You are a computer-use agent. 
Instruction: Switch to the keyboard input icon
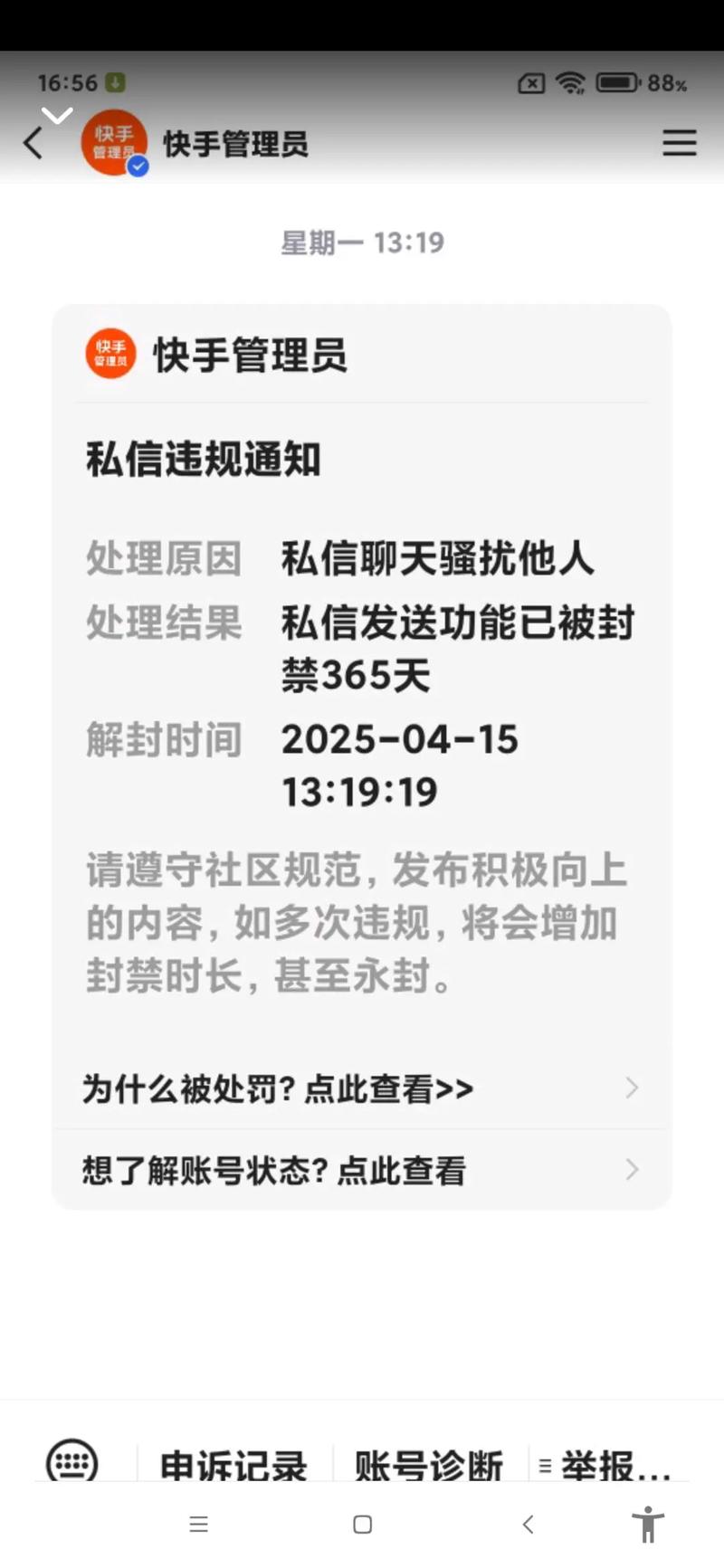(71, 1459)
